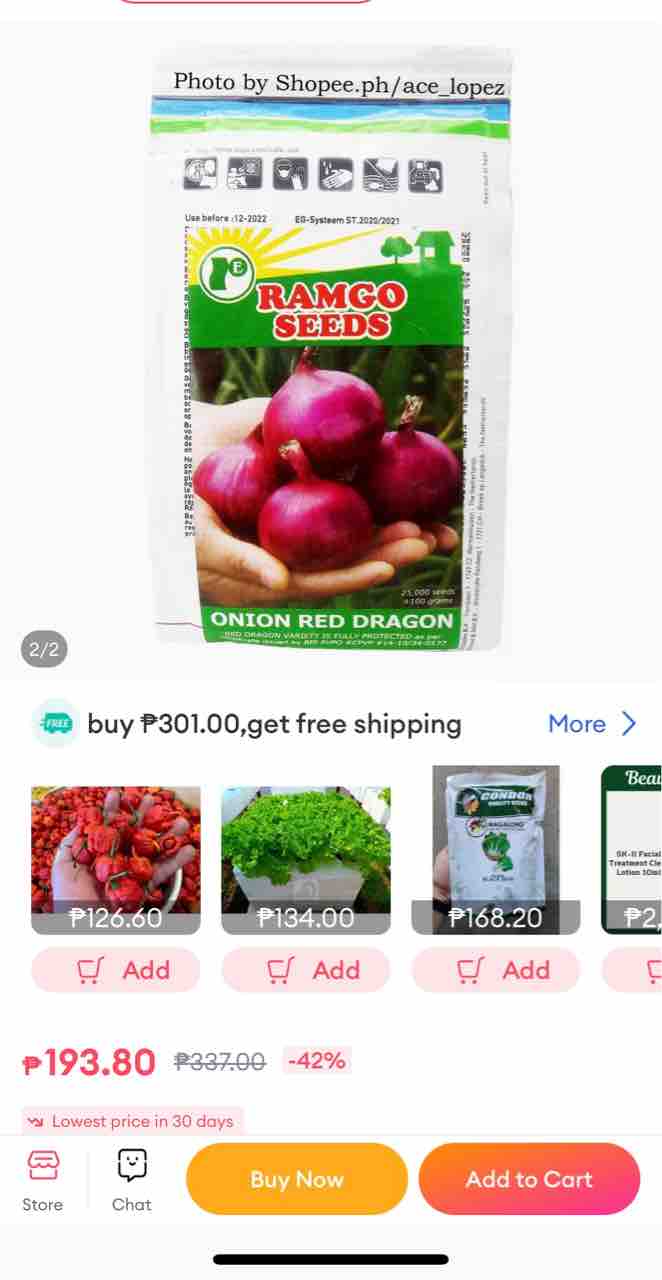Add this product to Cart
The image size is (662, 1280).
(529, 1180)
